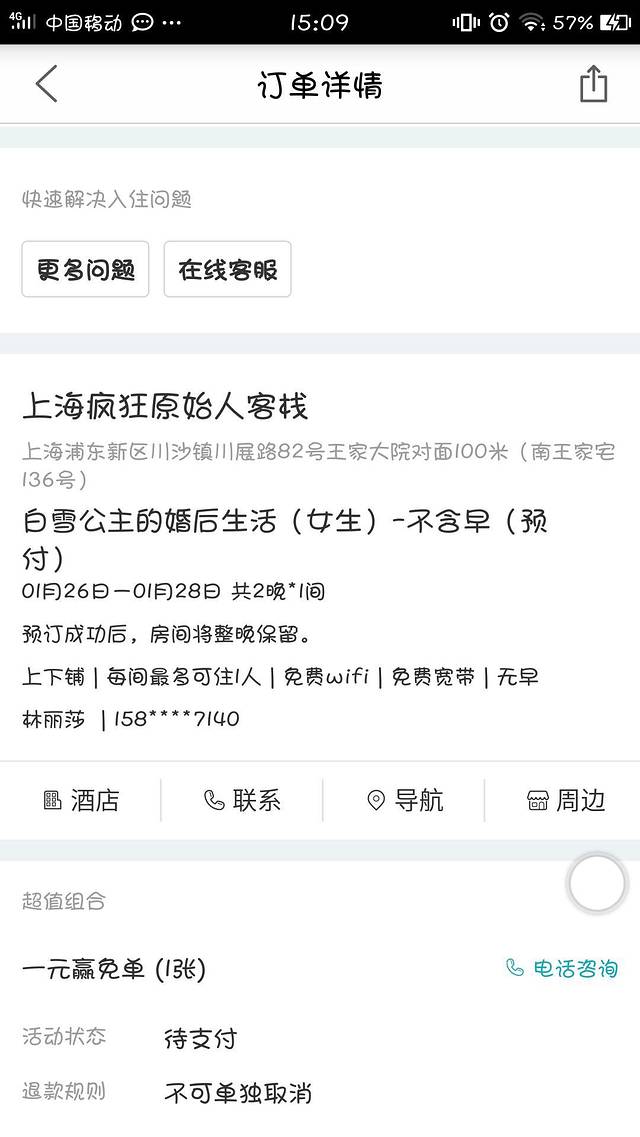The height and width of the screenshot is (1137, 640).
Task: Go back from the order details page
Action: 46,84
